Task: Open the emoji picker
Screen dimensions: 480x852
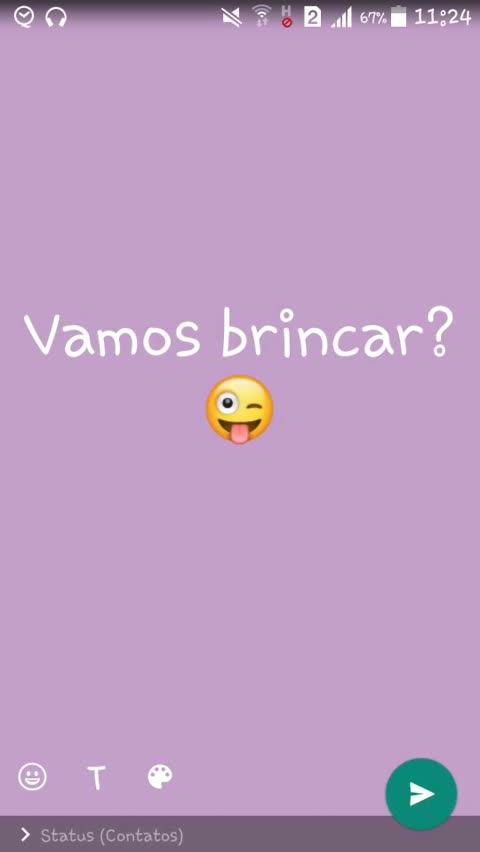Action: [33, 776]
